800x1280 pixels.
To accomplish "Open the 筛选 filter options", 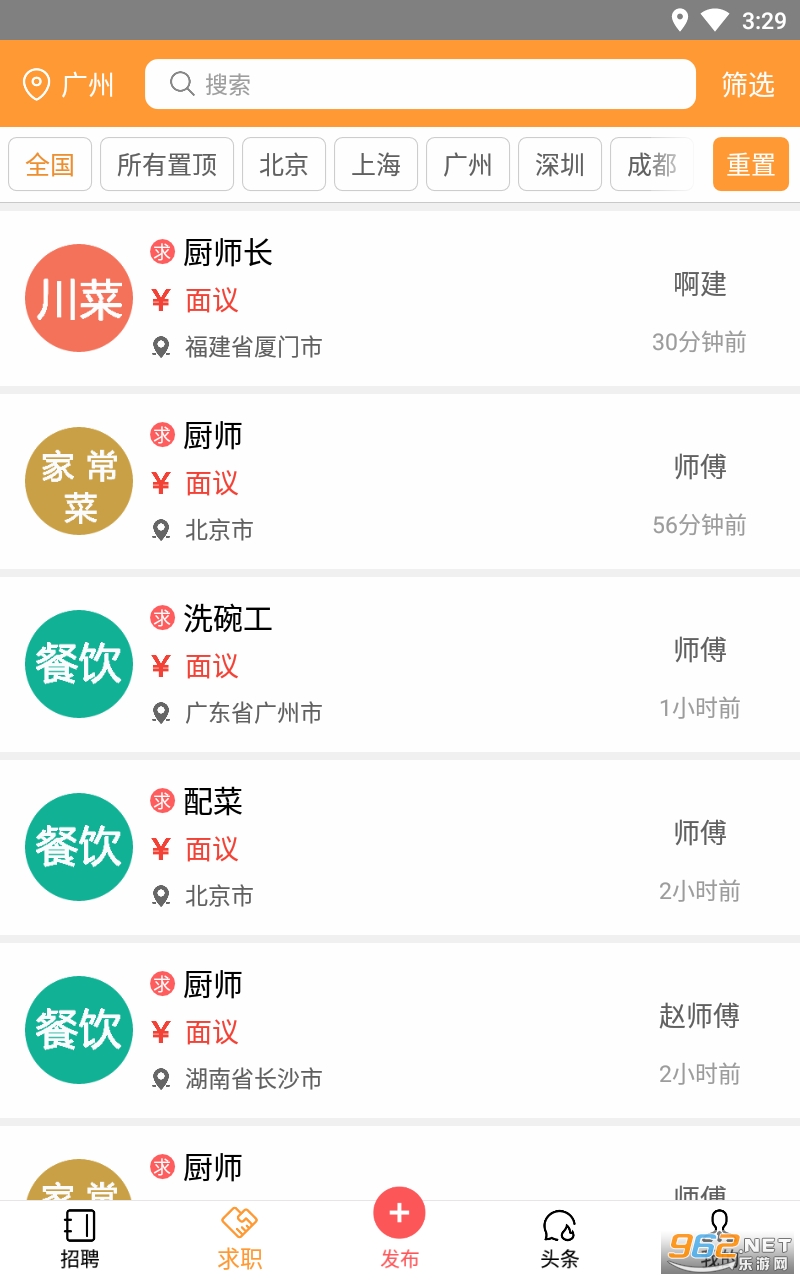I will [x=748, y=85].
